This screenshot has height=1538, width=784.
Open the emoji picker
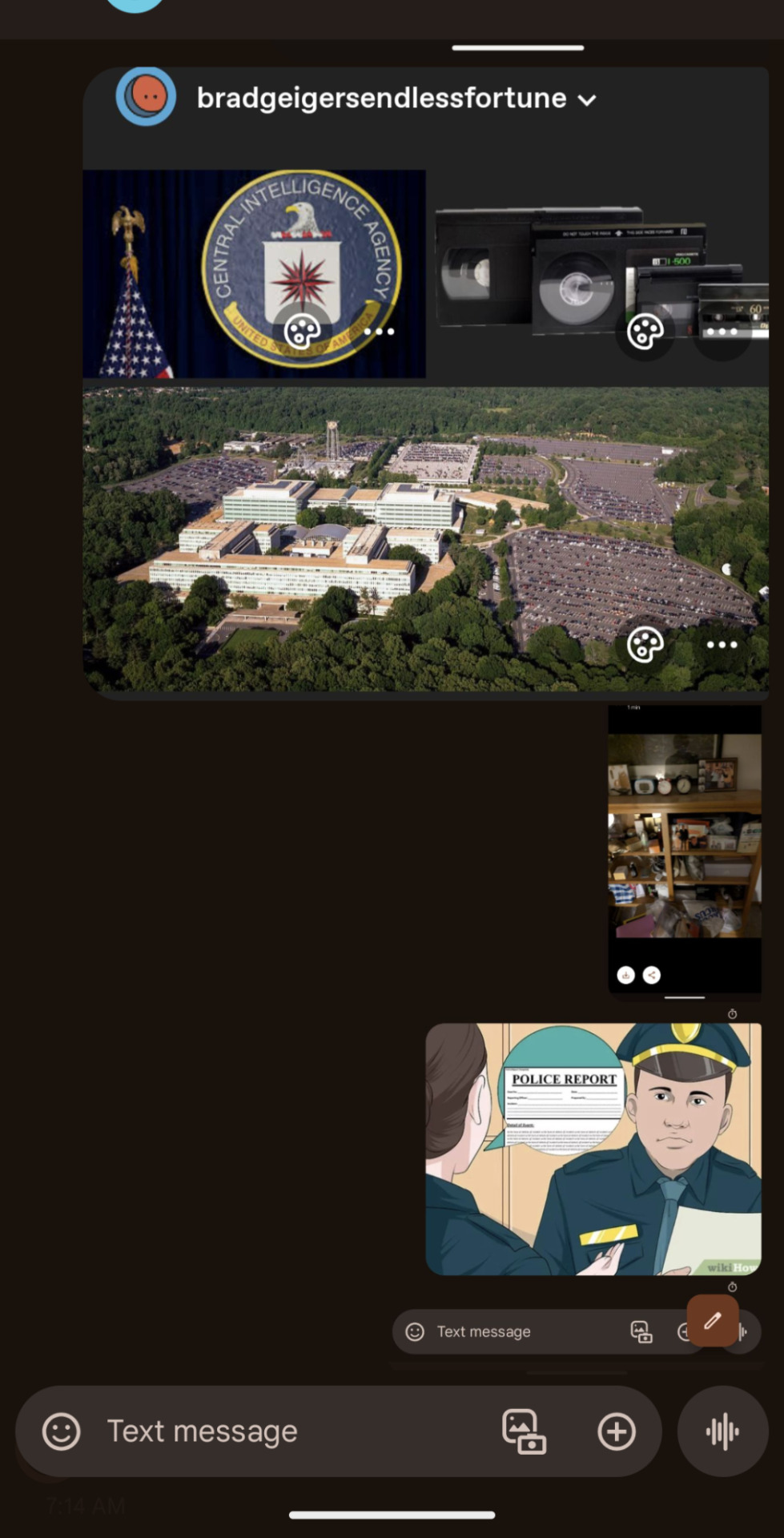click(62, 1431)
